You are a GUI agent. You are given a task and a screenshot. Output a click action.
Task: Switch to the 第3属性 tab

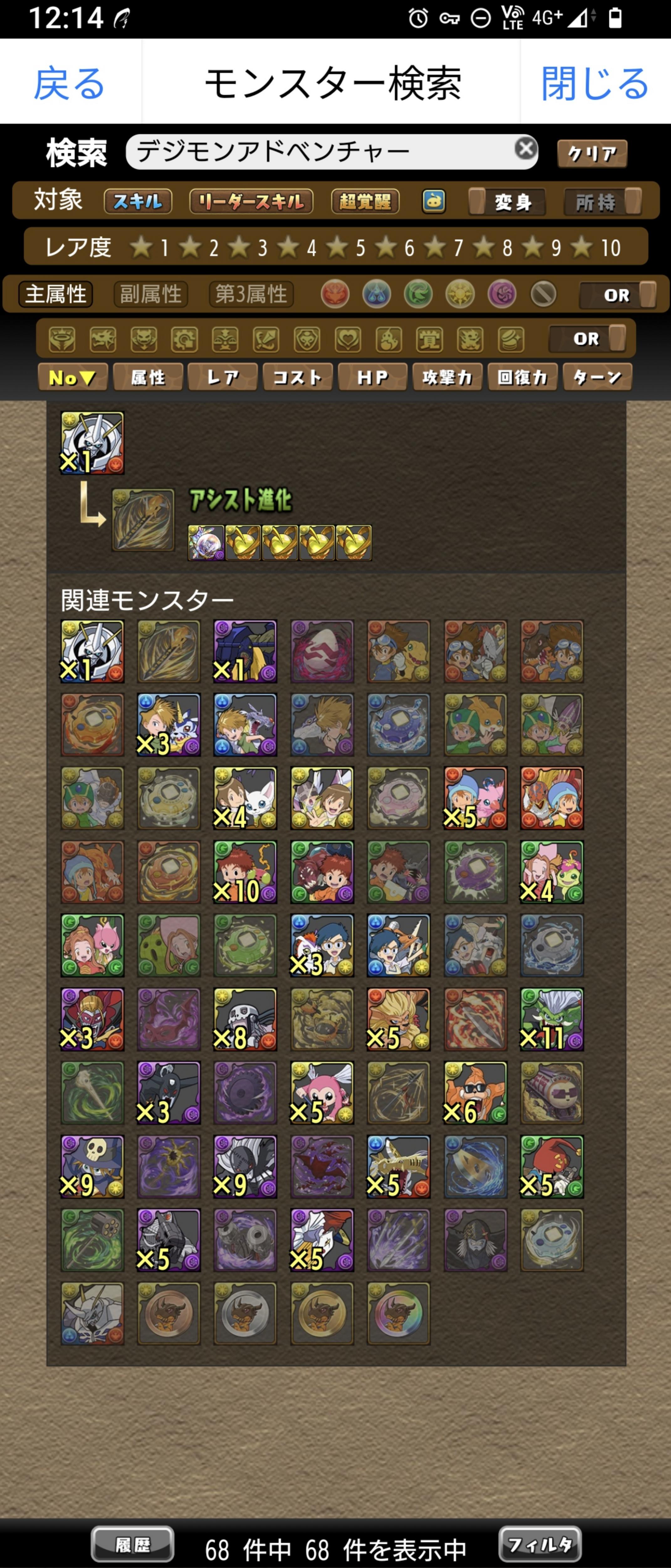(x=251, y=294)
